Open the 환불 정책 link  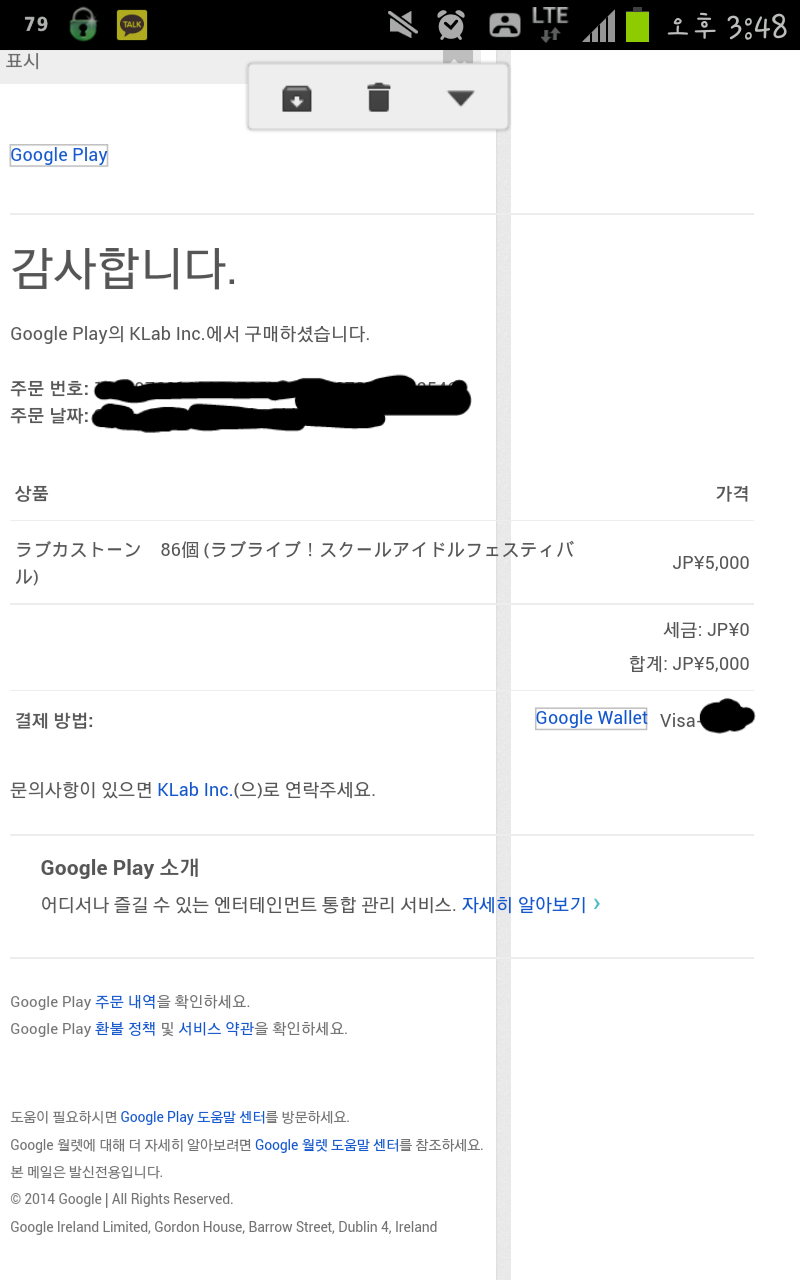click(x=125, y=1029)
